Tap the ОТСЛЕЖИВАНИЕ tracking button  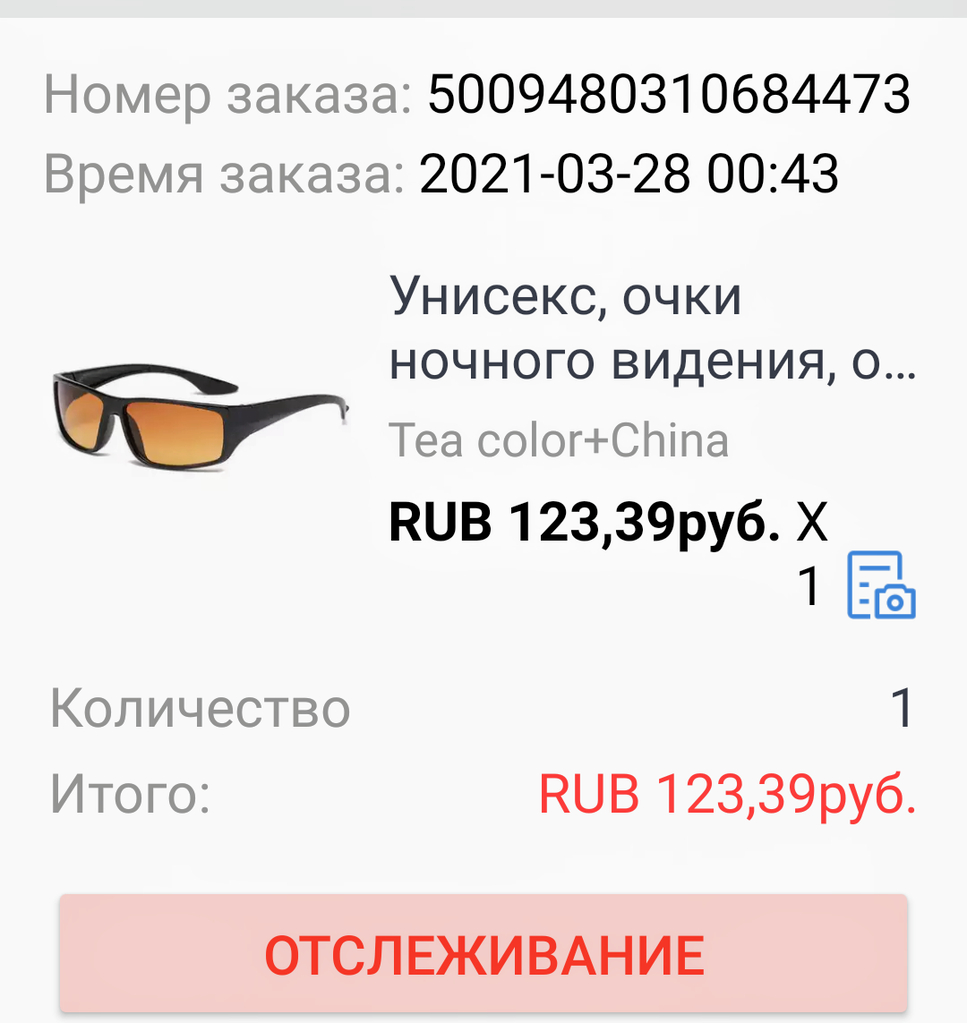coord(483,954)
